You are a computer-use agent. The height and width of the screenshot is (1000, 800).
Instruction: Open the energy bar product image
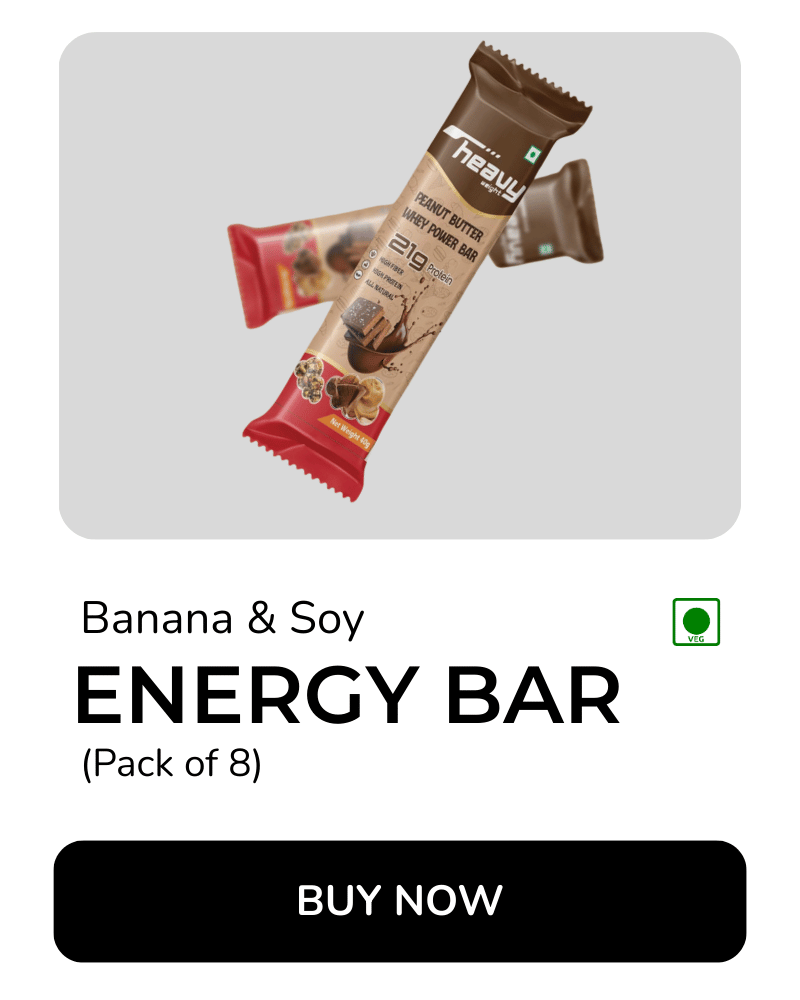tap(400, 286)
